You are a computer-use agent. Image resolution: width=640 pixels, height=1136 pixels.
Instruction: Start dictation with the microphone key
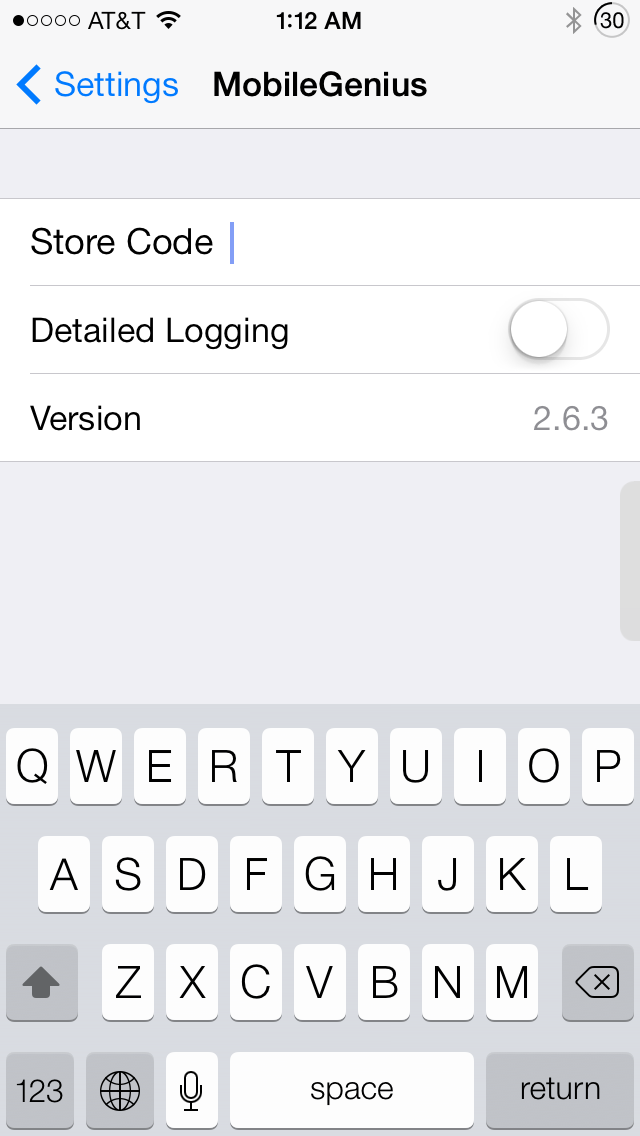point(191,1090)
